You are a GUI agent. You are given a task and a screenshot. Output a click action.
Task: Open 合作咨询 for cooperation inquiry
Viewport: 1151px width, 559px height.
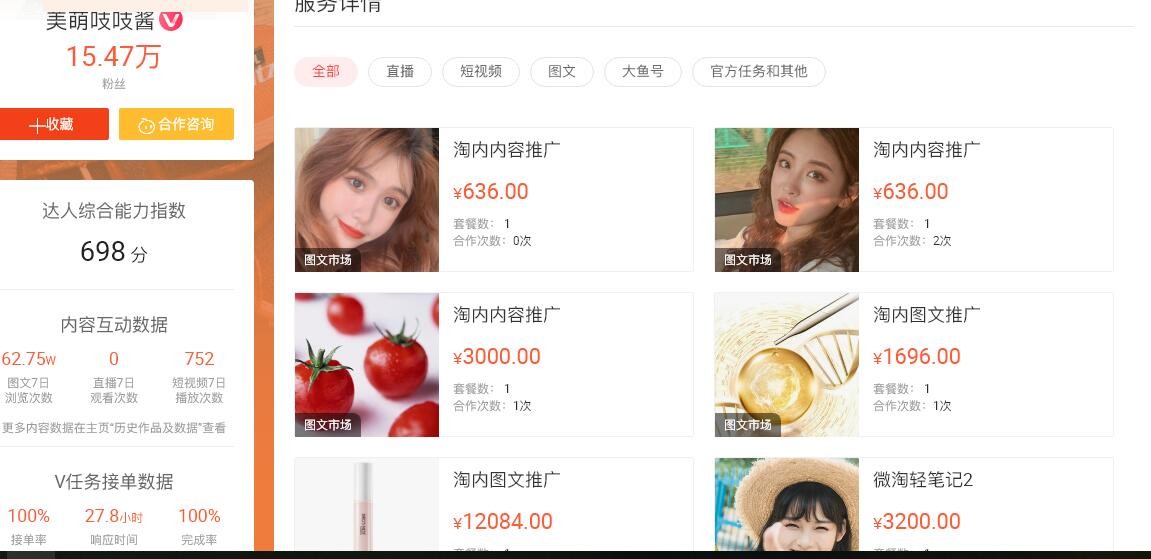tap(176, 124)
